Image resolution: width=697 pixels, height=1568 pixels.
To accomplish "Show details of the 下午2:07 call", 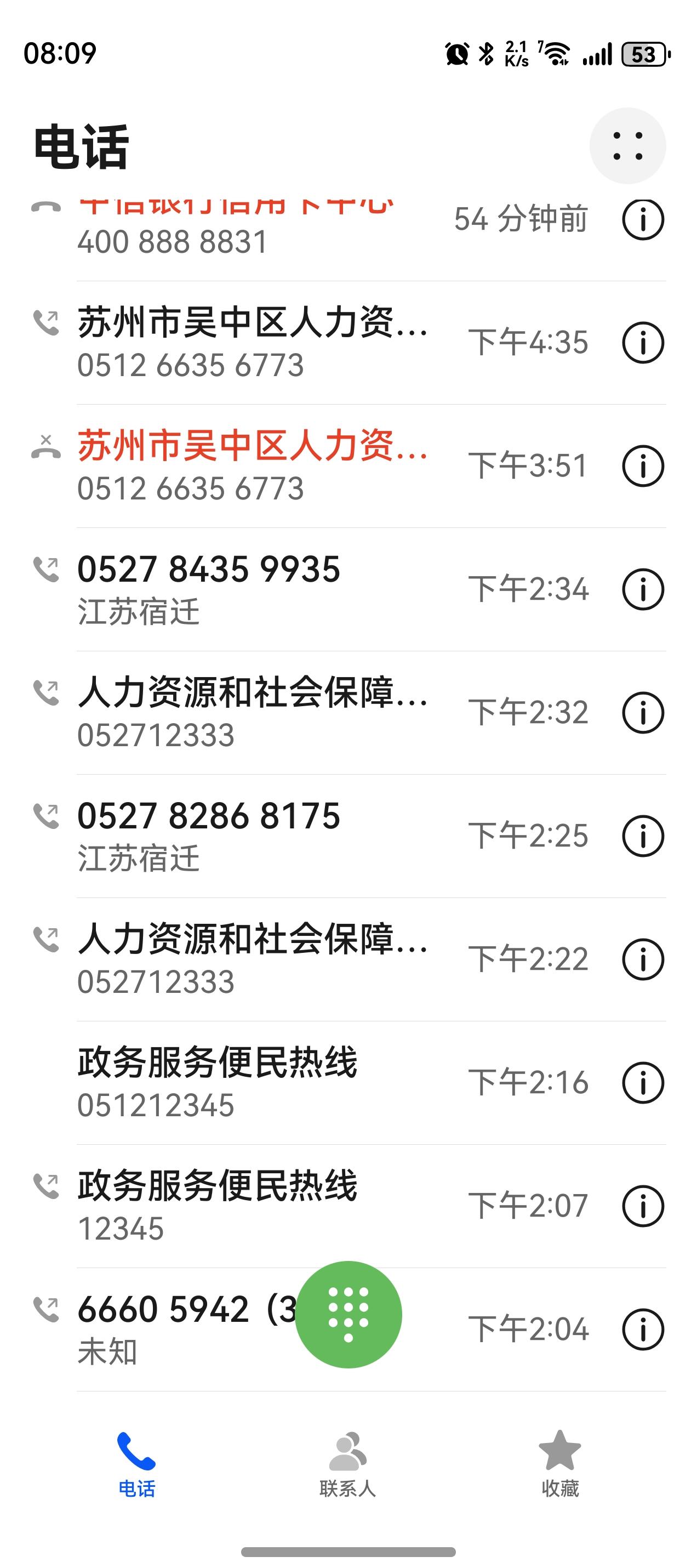I will coord(643,1206).
